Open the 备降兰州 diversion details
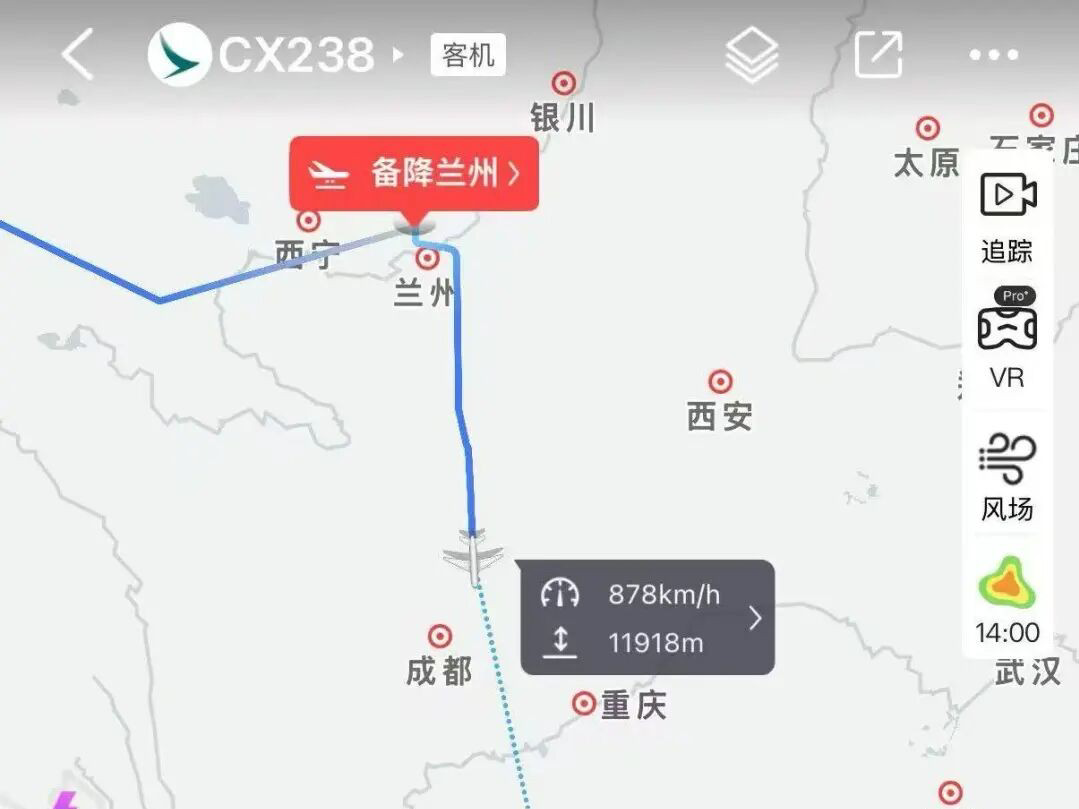Screen dimensions: 1079x809 (414, 174)
